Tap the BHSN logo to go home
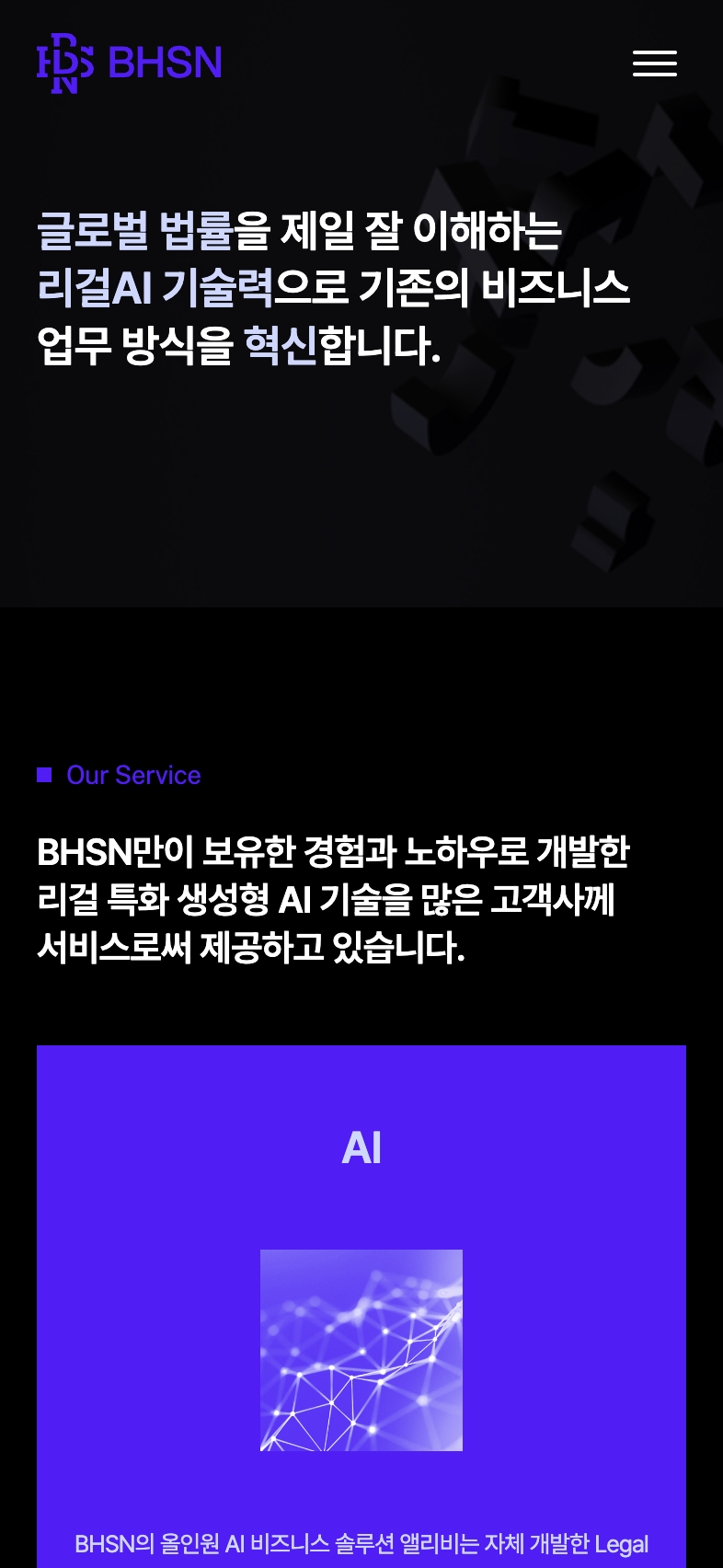The width and height of the screenshot is (723, 1568). tap(130, 63)
